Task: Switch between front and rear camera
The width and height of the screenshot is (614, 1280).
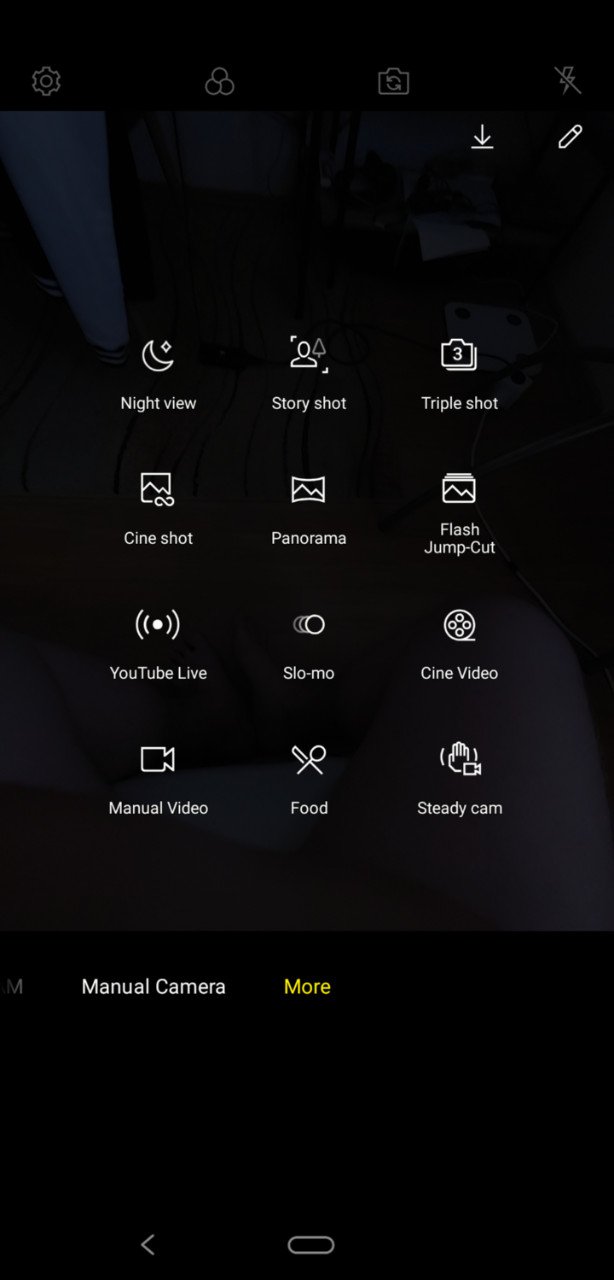Action: click(393, 81)
